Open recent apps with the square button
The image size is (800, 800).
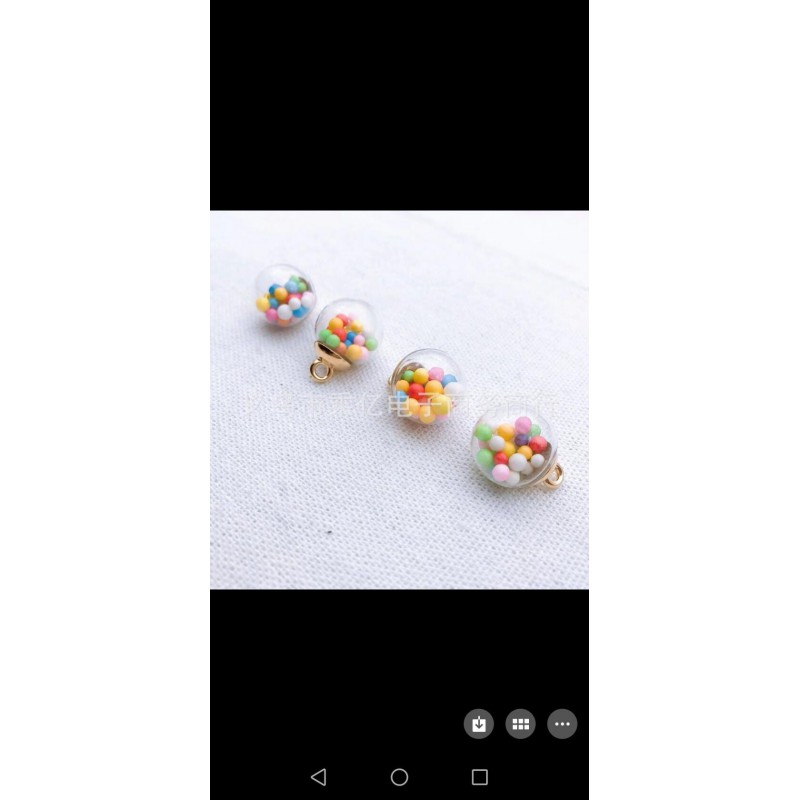click(x=479, y=777)
